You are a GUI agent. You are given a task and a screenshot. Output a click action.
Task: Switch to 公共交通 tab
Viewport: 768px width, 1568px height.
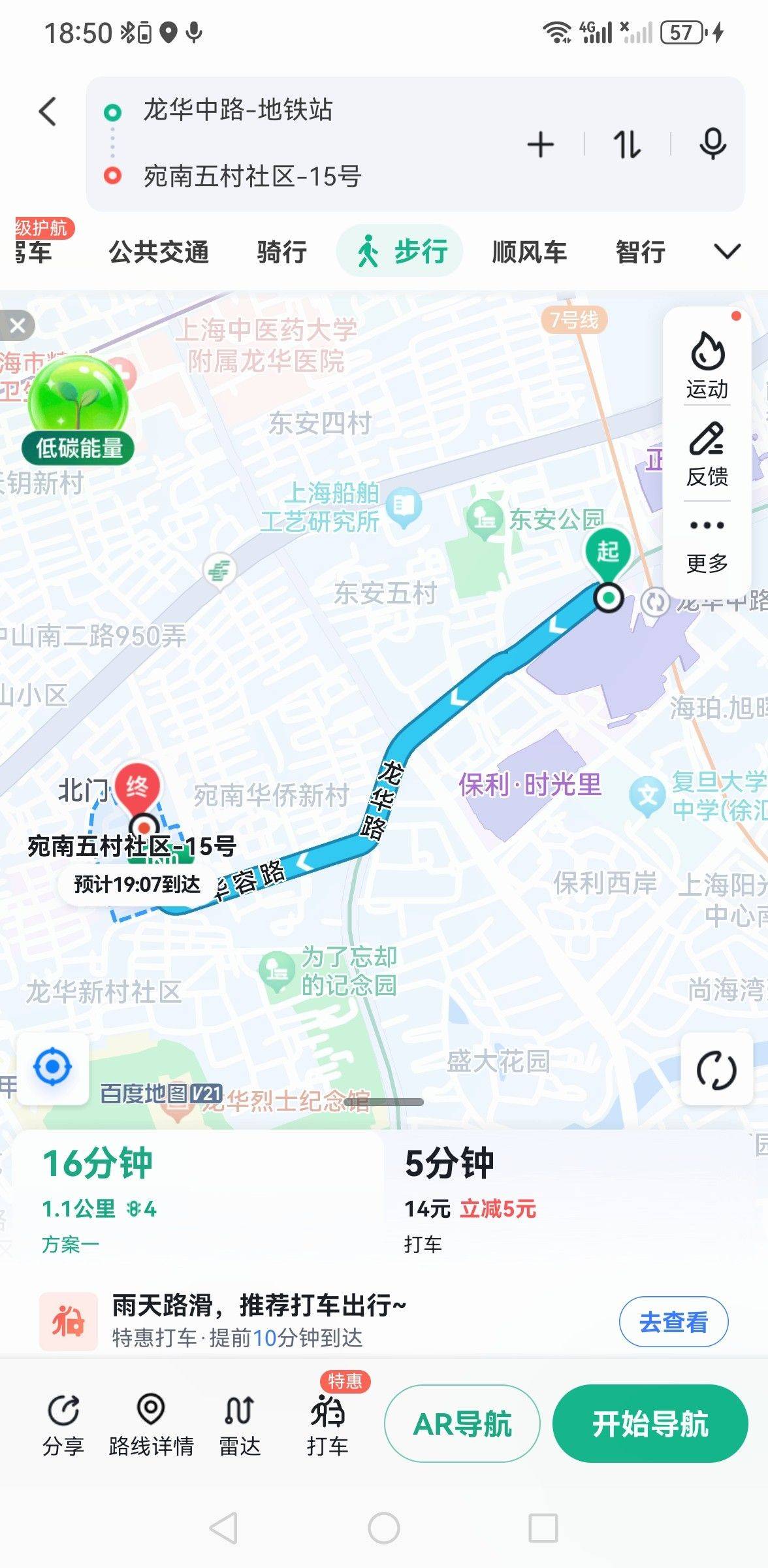(159, 252)
